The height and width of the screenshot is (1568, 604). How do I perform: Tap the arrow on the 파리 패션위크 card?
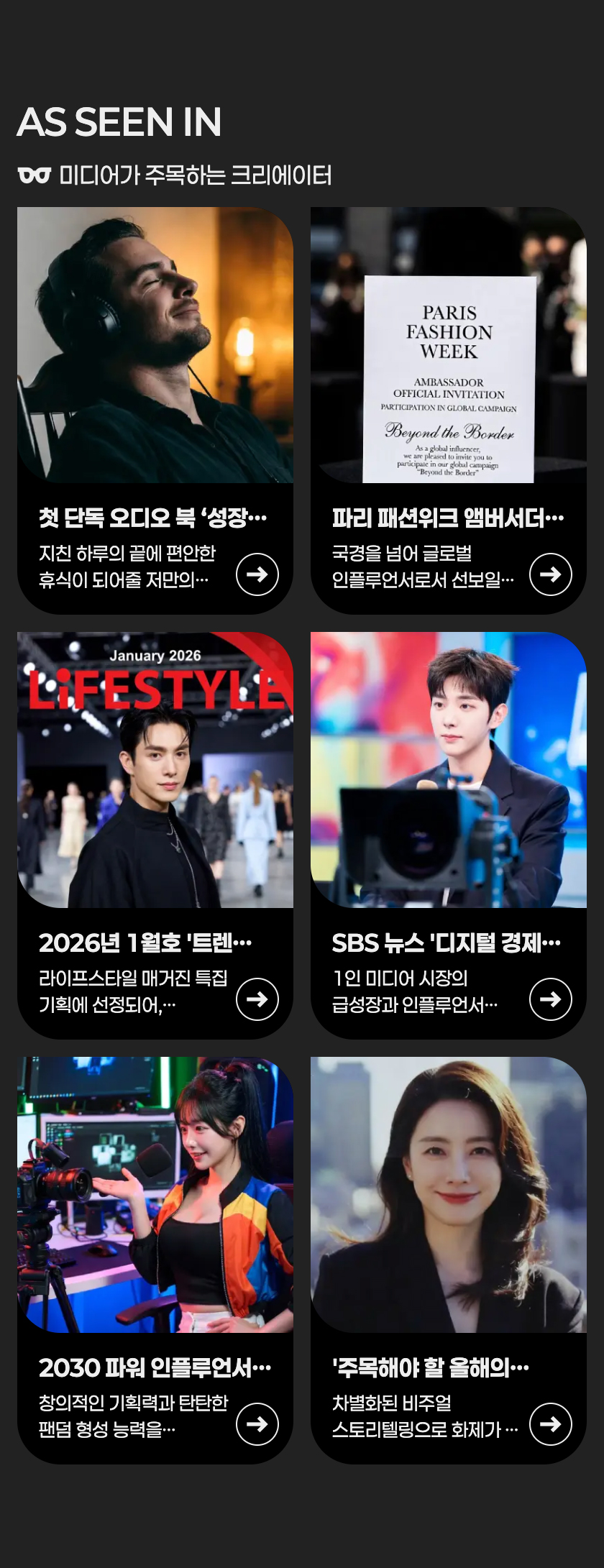[x=551, y=574]
